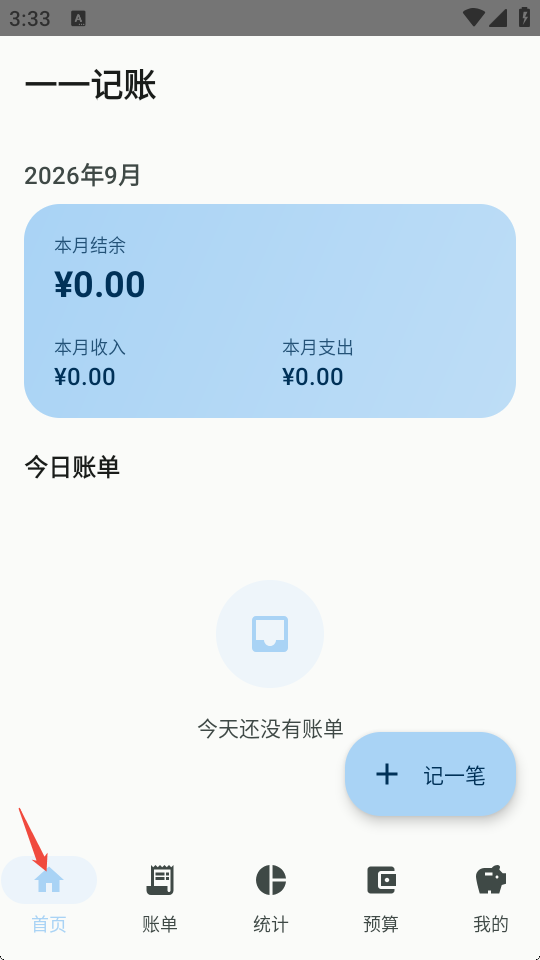This screenshot has height=960, width=540.
Task: Go to the 预算 budget tab
Action: pyautogui.click(x=381, y=896)
